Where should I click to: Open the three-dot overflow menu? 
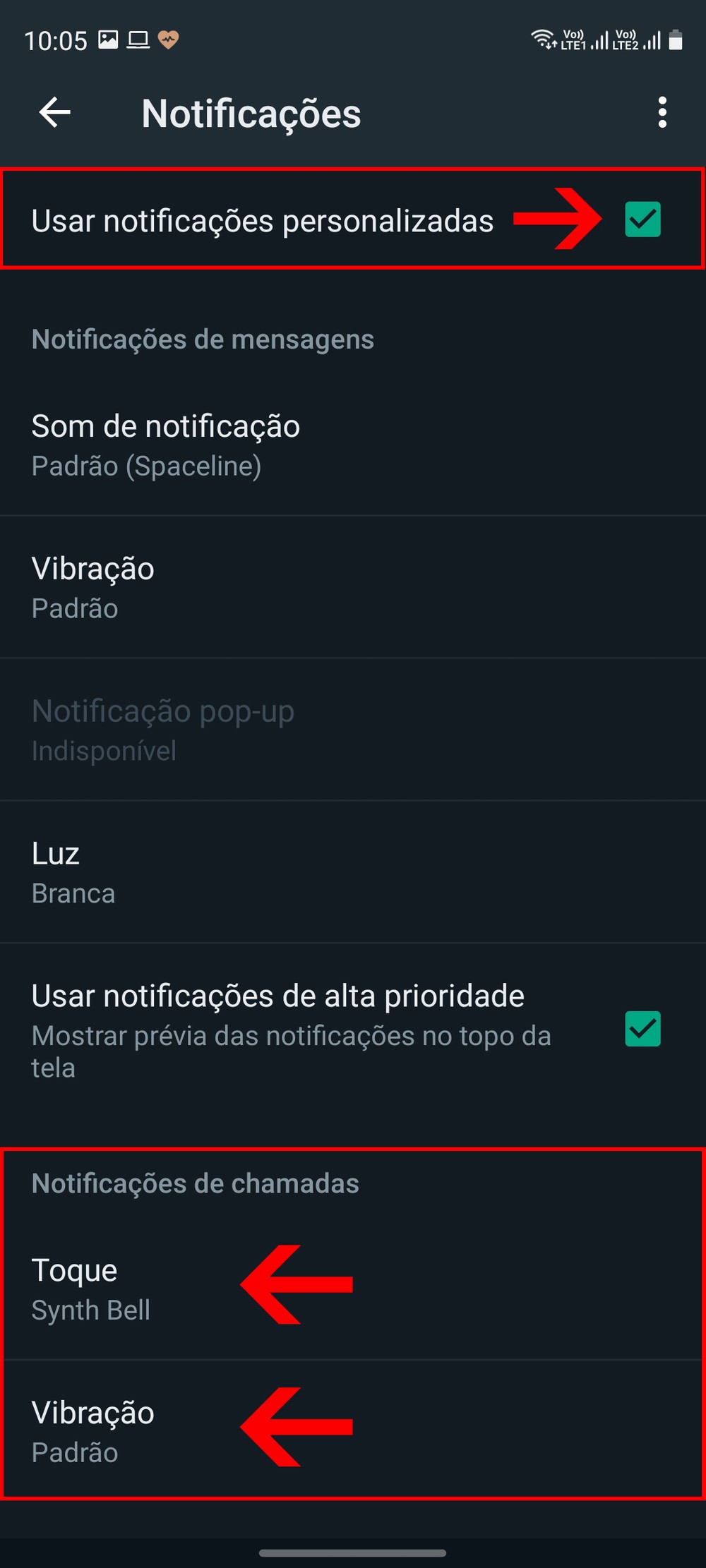tap(662, 113)
